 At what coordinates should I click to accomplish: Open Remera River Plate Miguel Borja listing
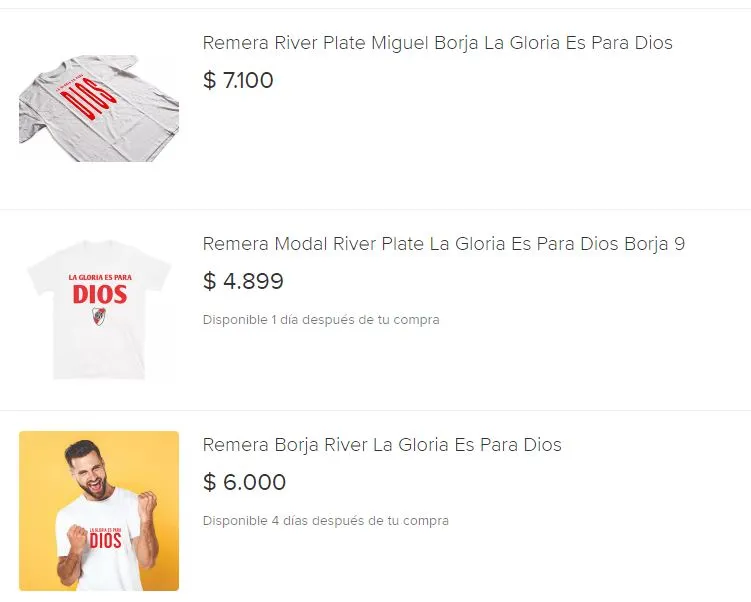(437, 43)
